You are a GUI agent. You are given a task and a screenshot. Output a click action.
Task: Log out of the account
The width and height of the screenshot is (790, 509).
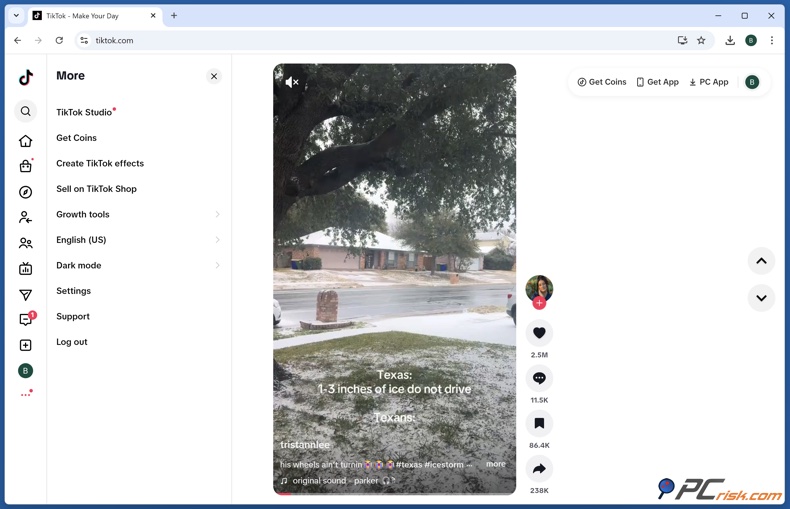71,342
